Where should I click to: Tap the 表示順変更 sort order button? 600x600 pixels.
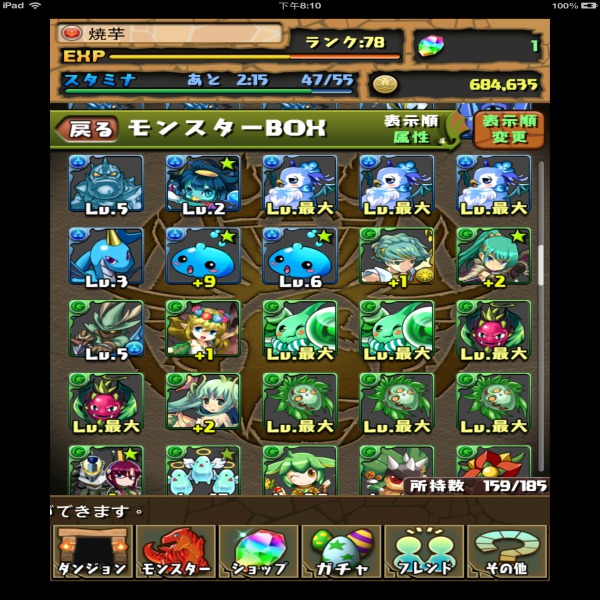[x=509, y=130]
